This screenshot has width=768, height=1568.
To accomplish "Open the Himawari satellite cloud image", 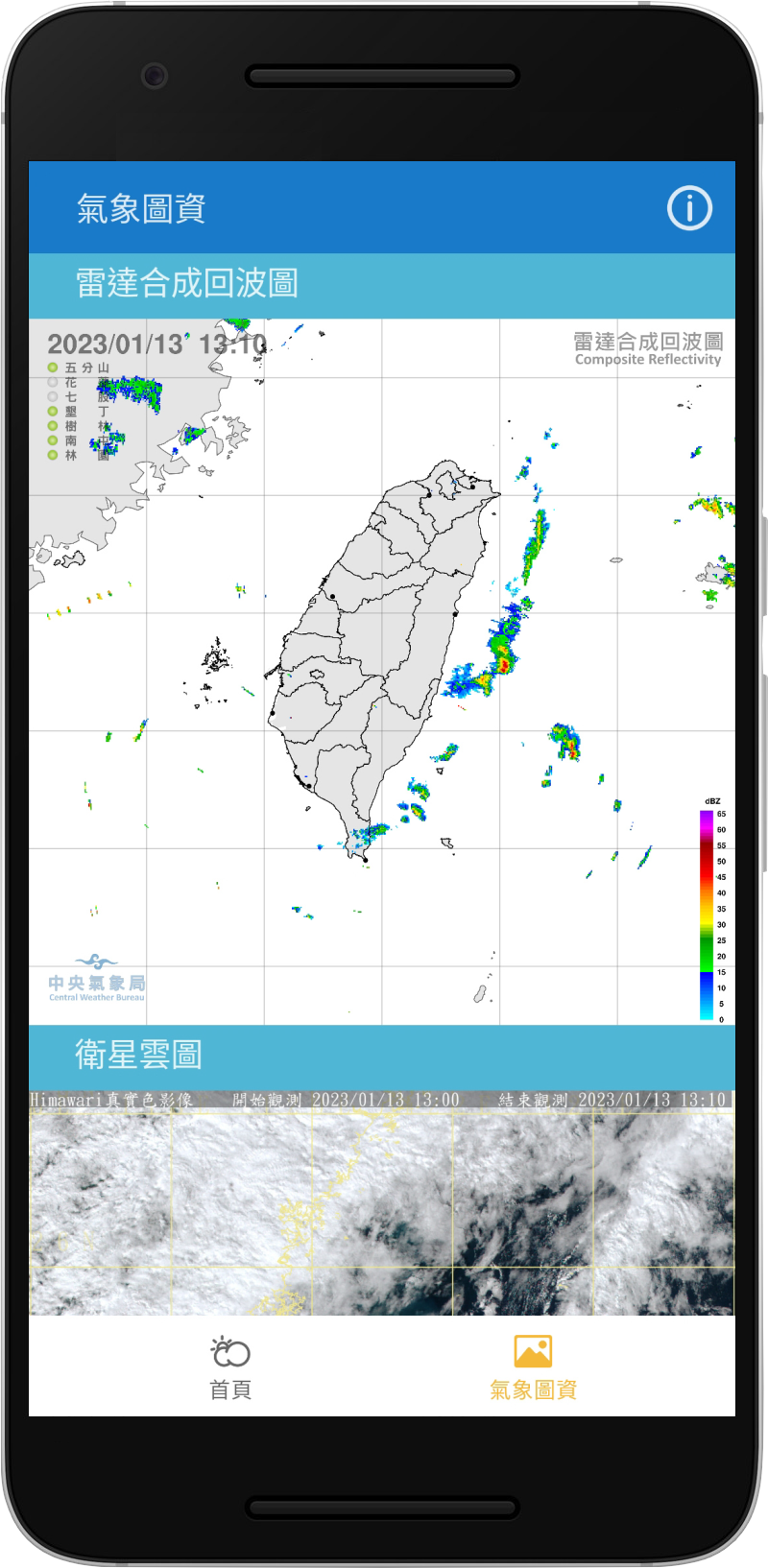I will point(382,1202).
